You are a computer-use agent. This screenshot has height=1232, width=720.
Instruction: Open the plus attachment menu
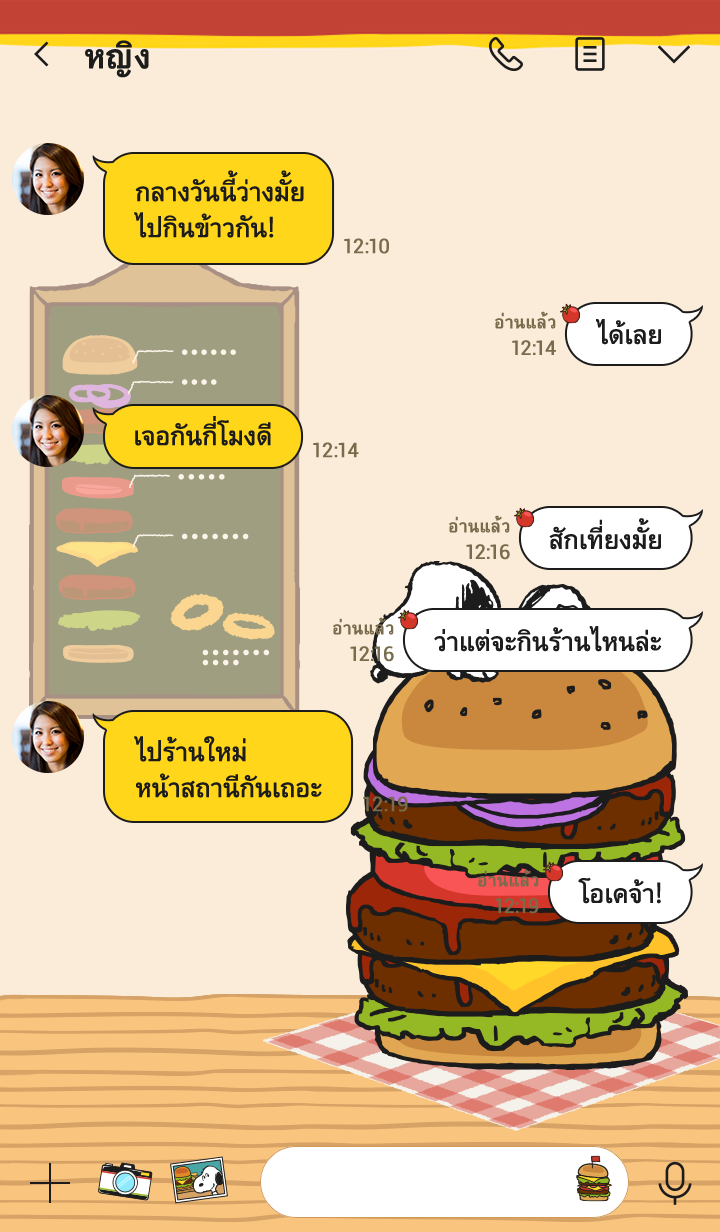point(50,1182)
